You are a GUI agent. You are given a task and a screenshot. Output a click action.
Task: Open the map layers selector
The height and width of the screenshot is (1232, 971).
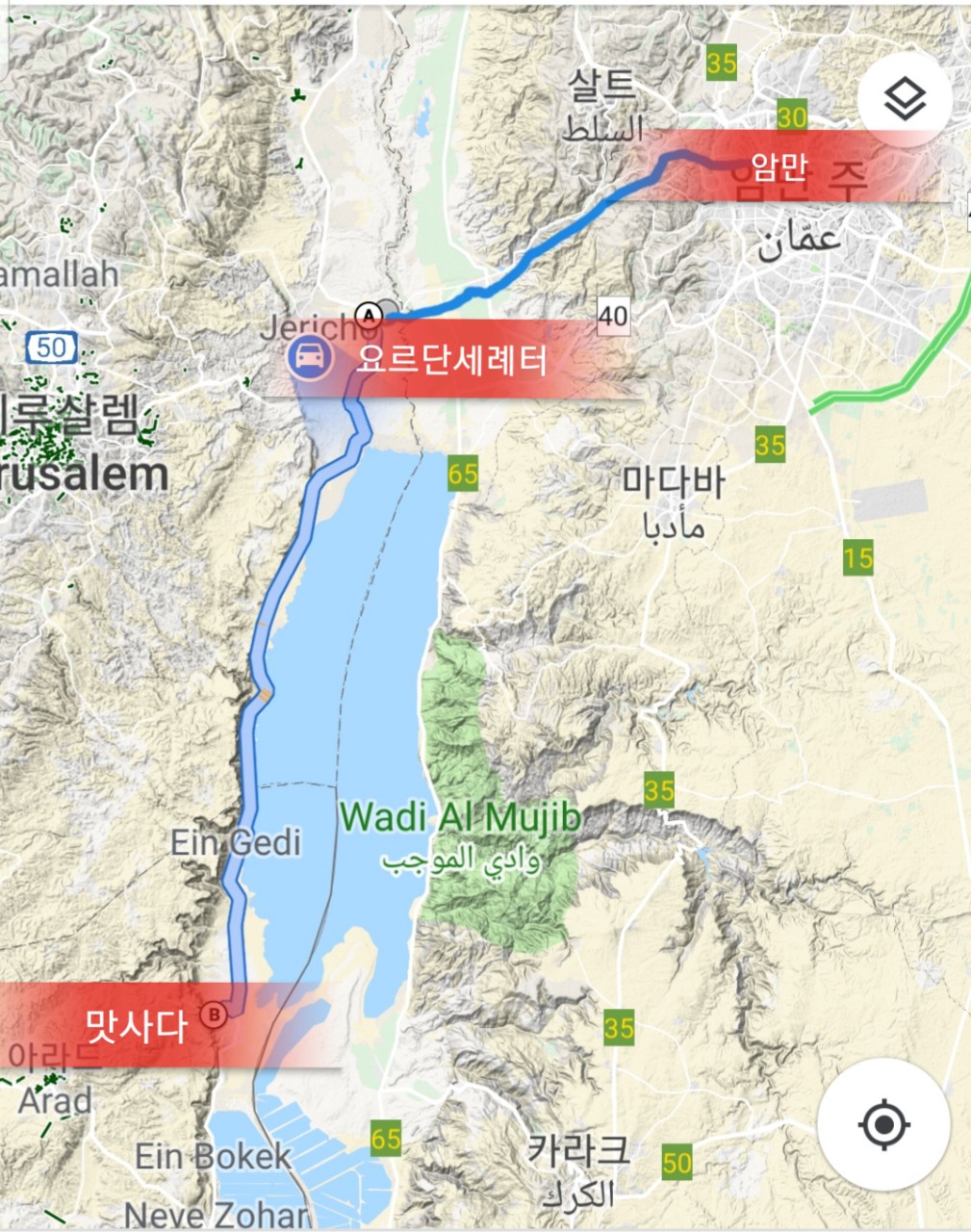[x=905, y=98]
